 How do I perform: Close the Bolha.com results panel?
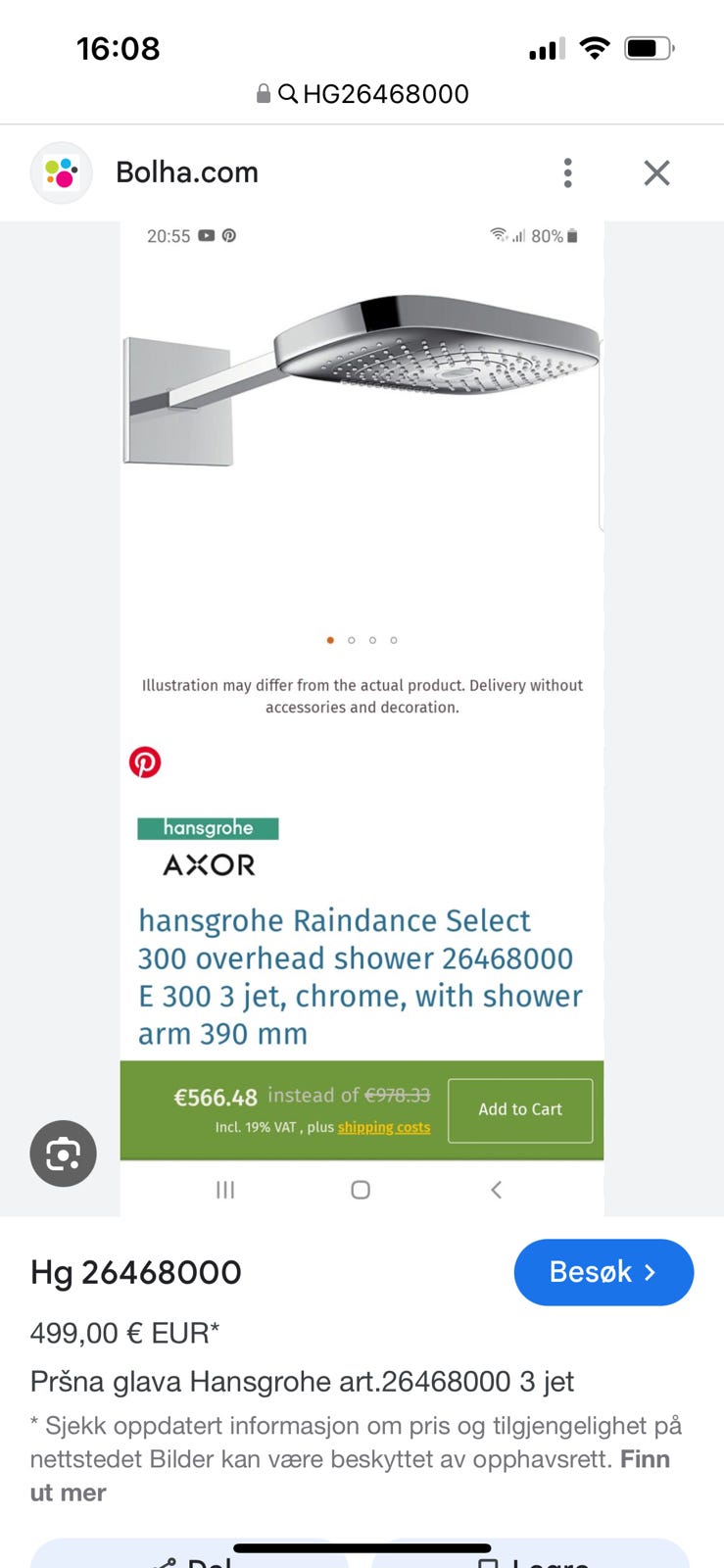click(x=655, y=171)
